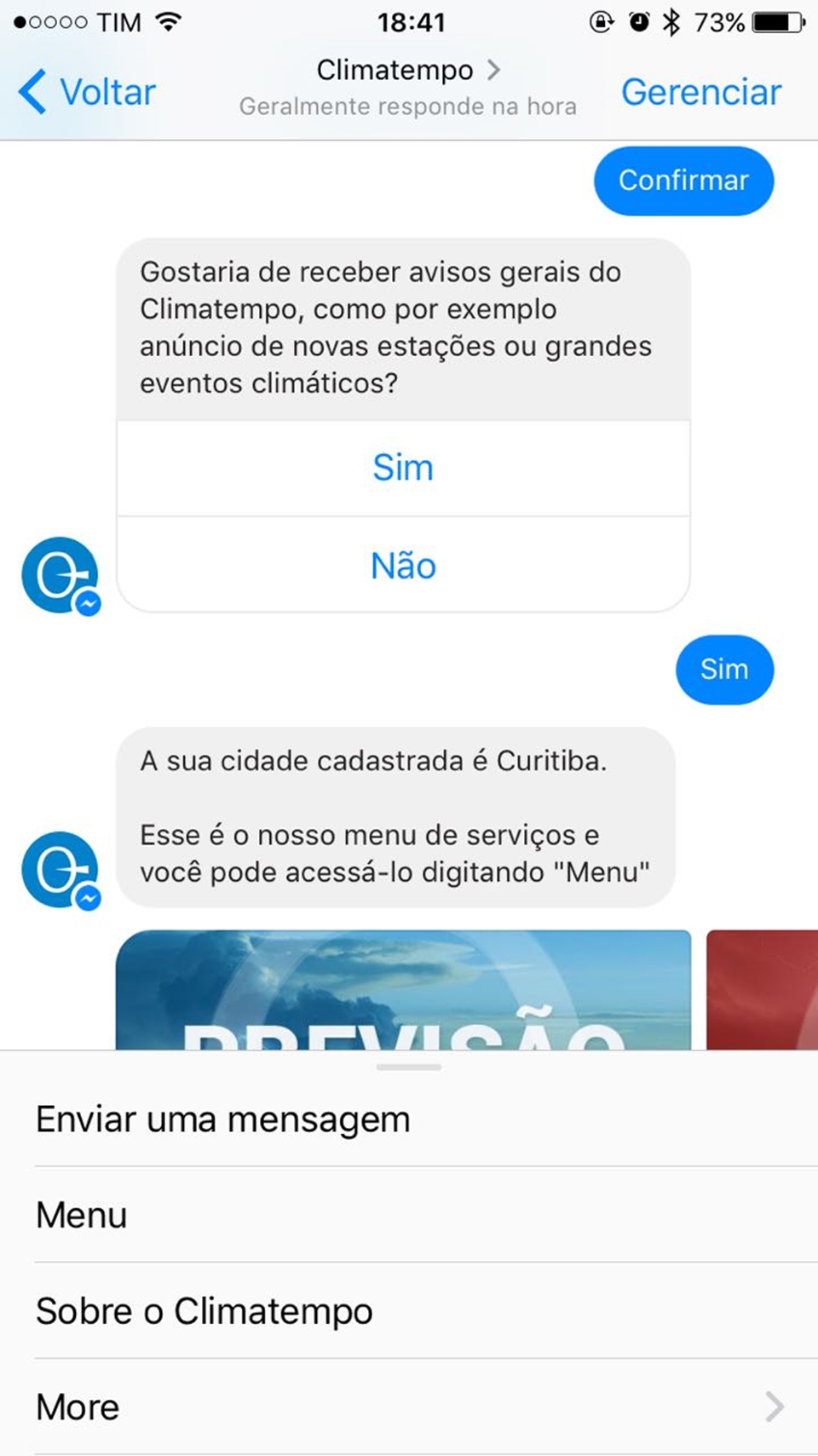The width and height of the screenshot is (818, 1456).
Task: Choose Não under the avisos question
Action: (403, 565)
